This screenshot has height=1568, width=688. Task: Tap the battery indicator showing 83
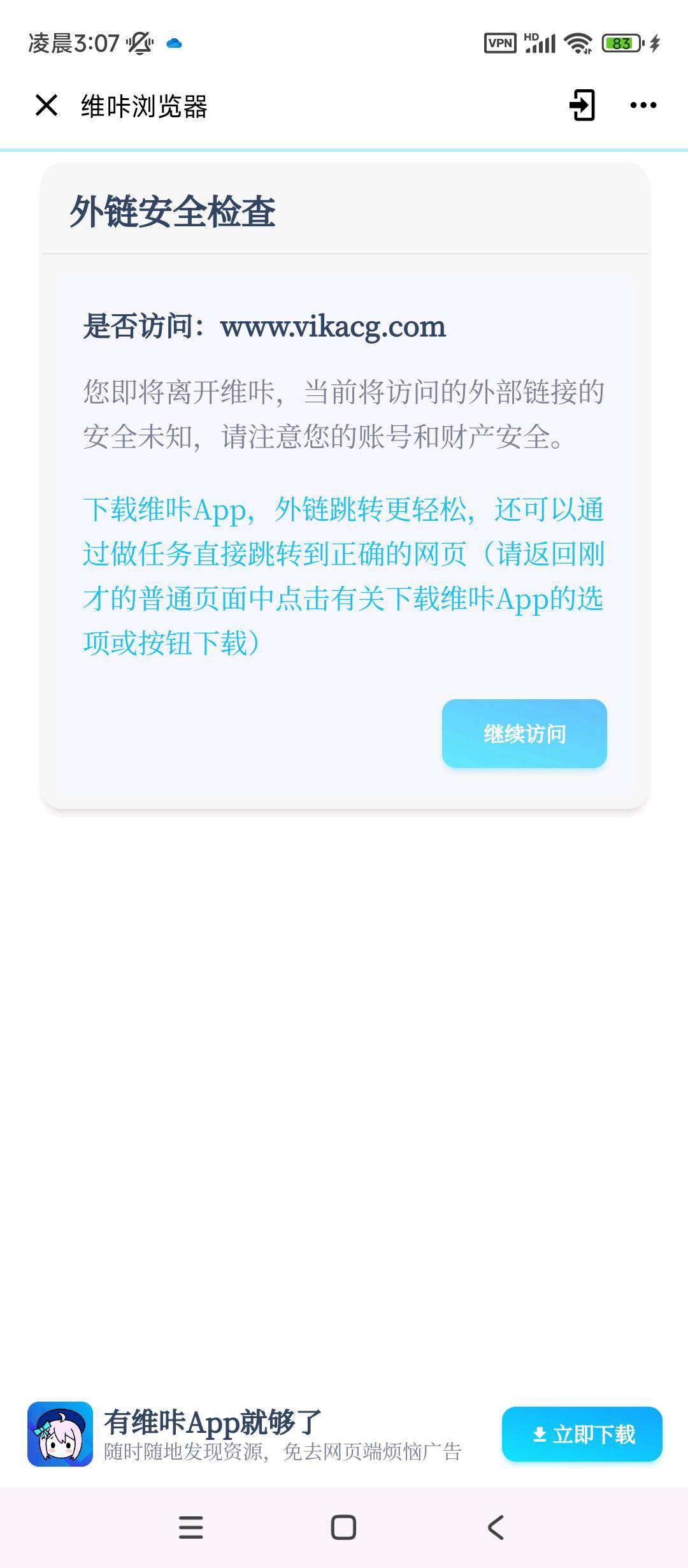coord(620,43)
